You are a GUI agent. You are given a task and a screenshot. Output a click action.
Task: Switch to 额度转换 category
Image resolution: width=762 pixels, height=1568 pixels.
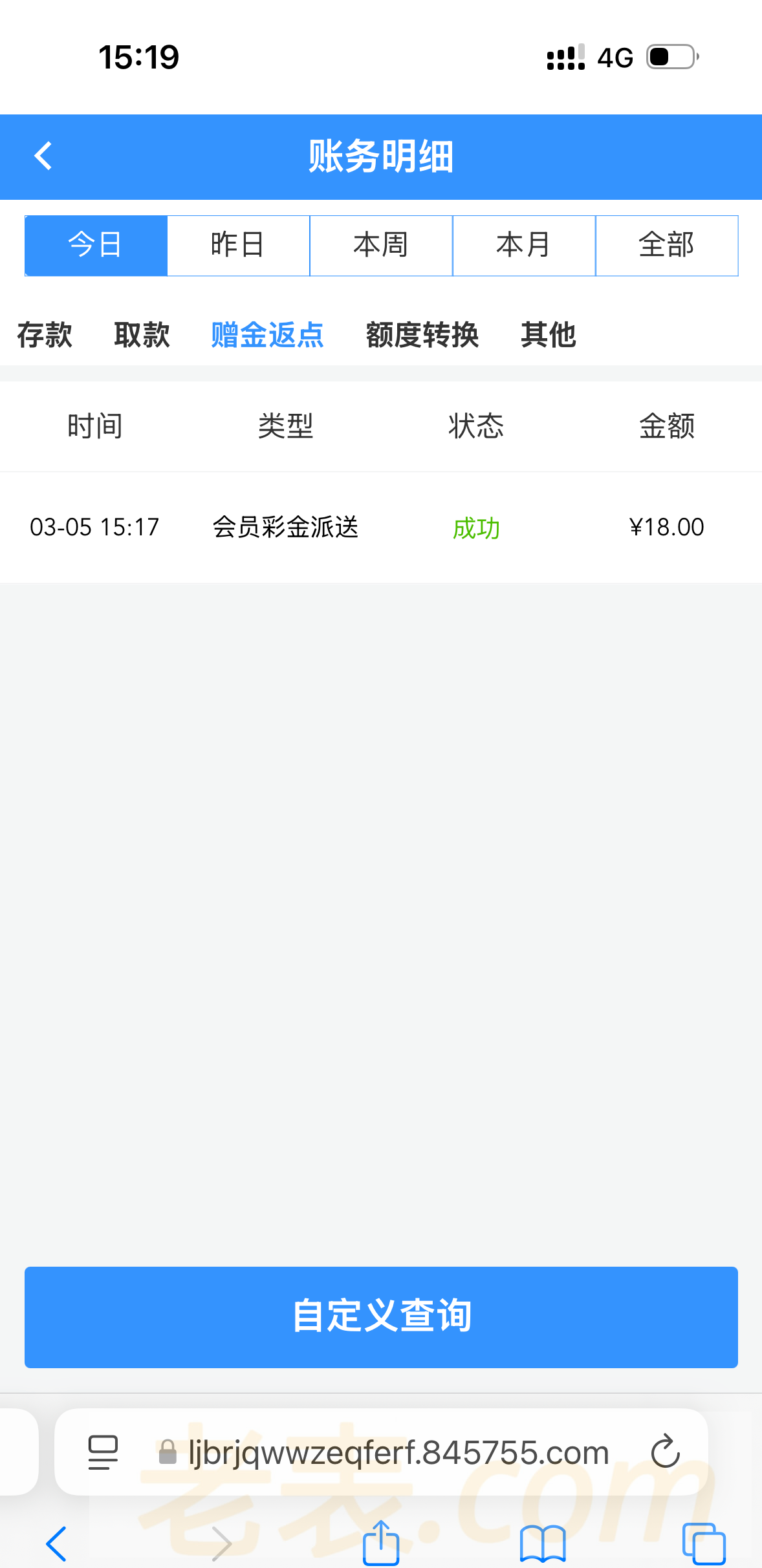coord(422,335)
